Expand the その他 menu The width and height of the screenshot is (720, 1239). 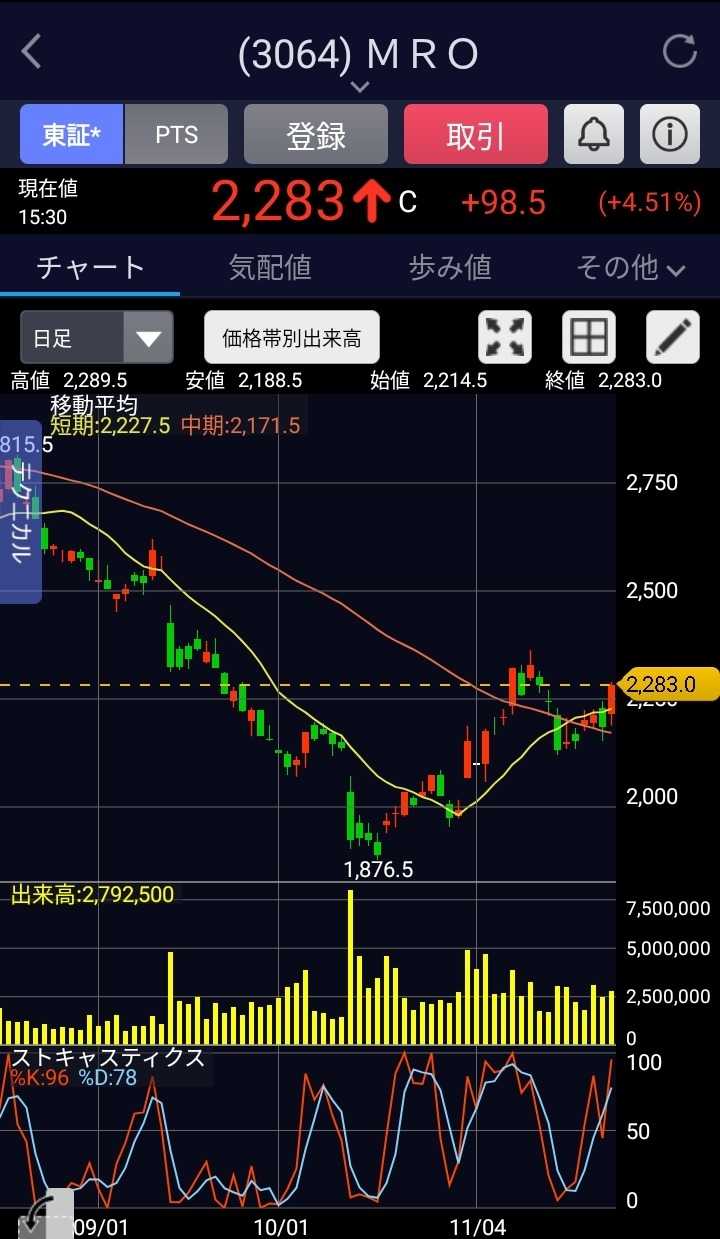point(630,267)
